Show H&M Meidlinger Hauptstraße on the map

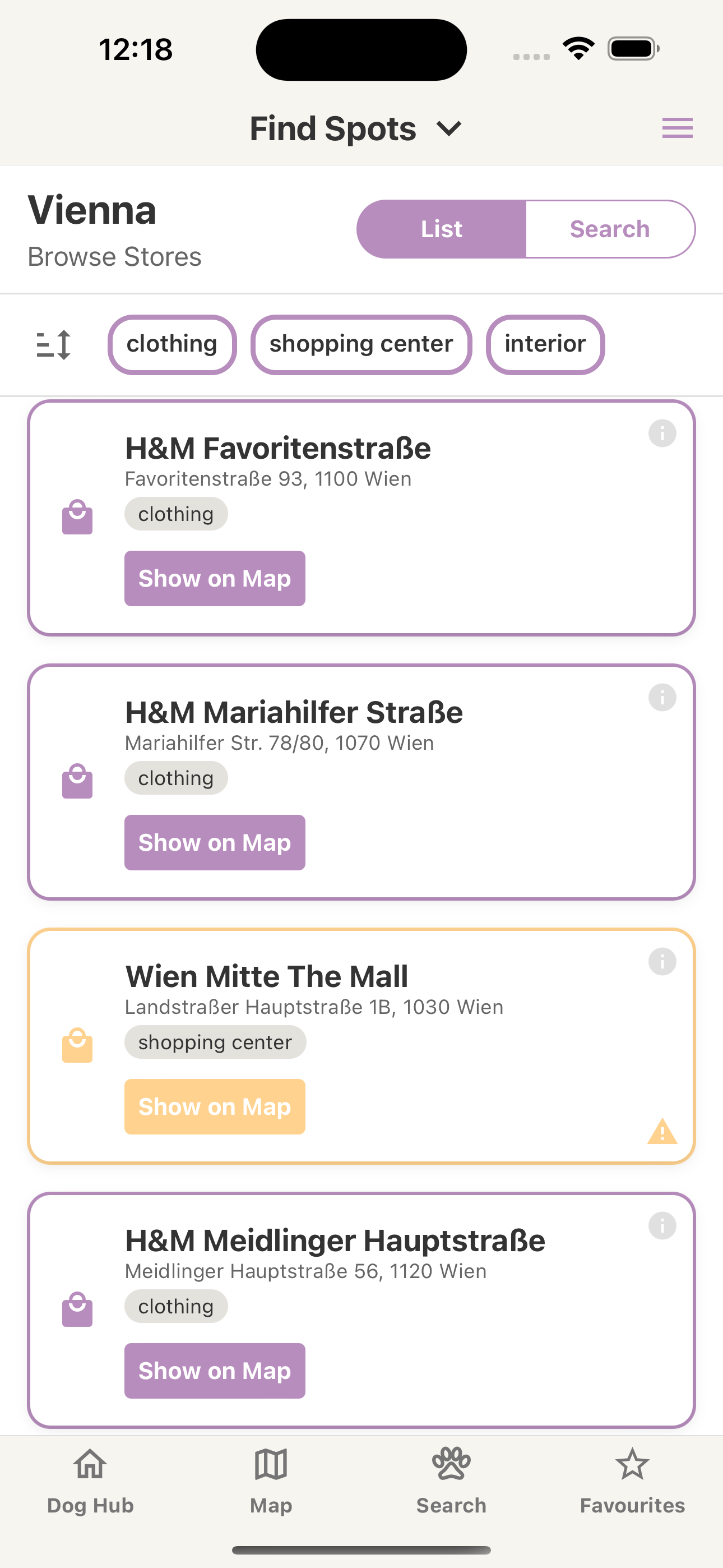point(214,1371)
